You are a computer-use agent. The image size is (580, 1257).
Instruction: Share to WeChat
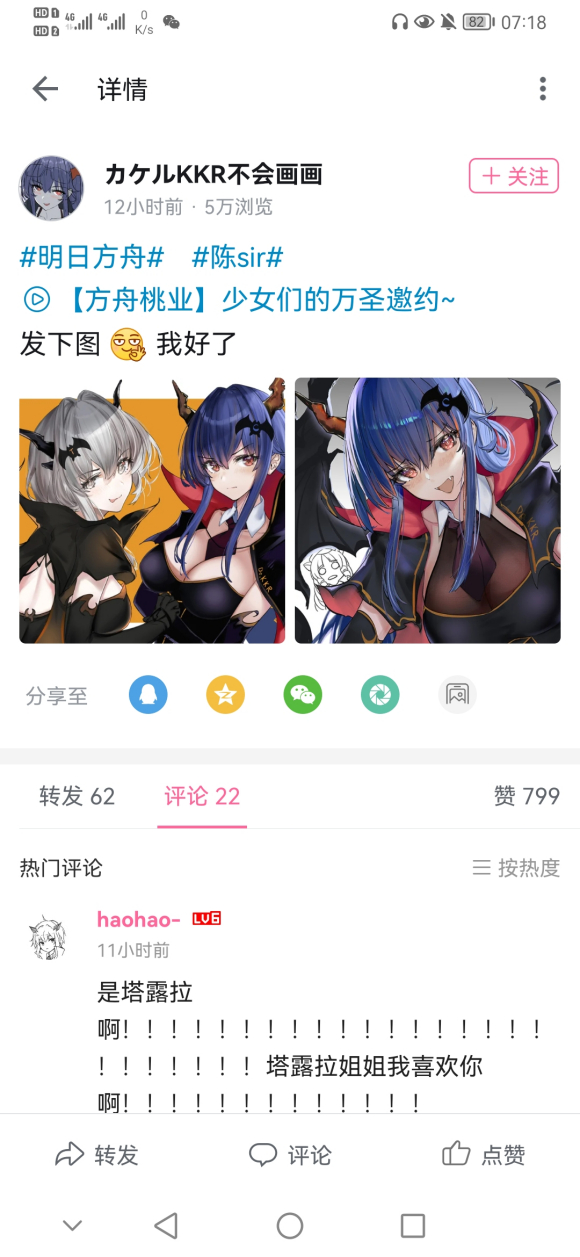(302, 694)
